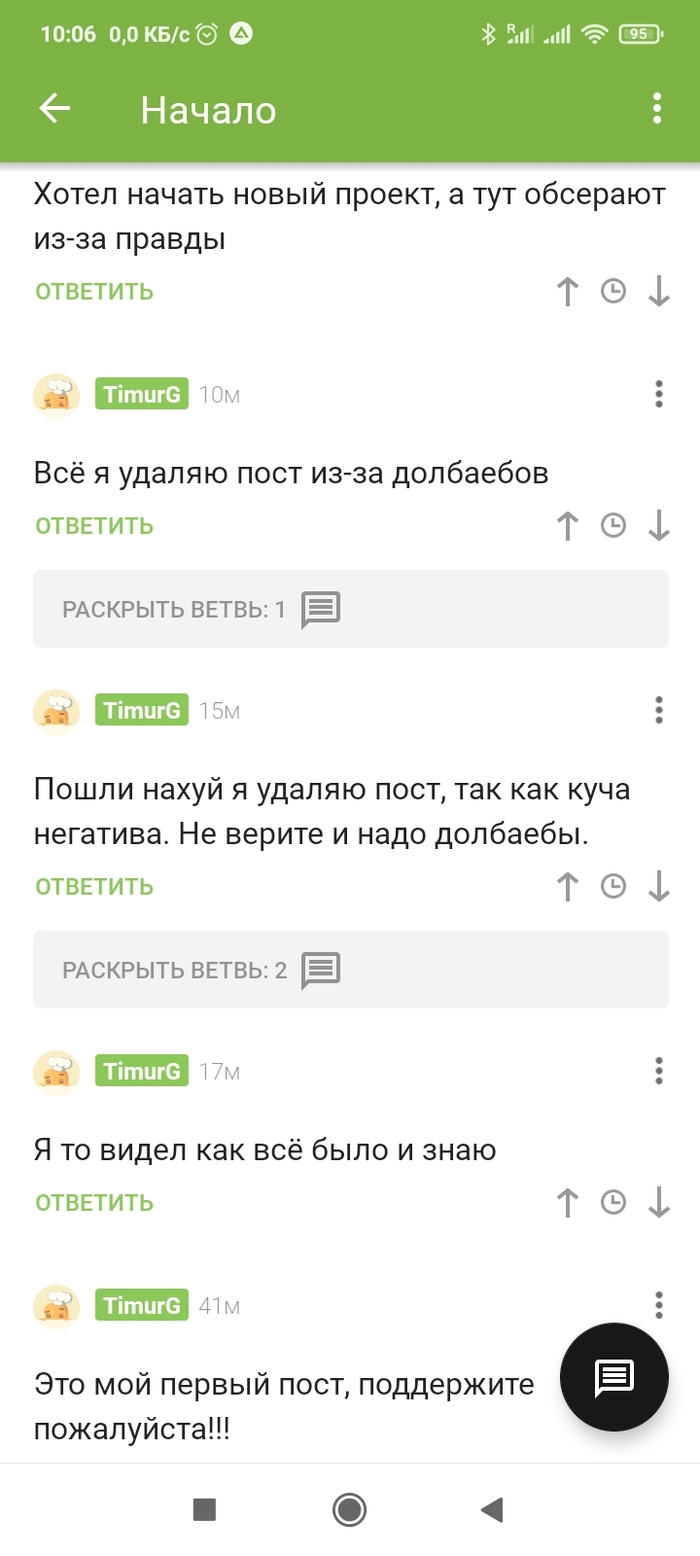
Task: Open TimurG's profile from the 41м comment
Action: point(142,1305)
